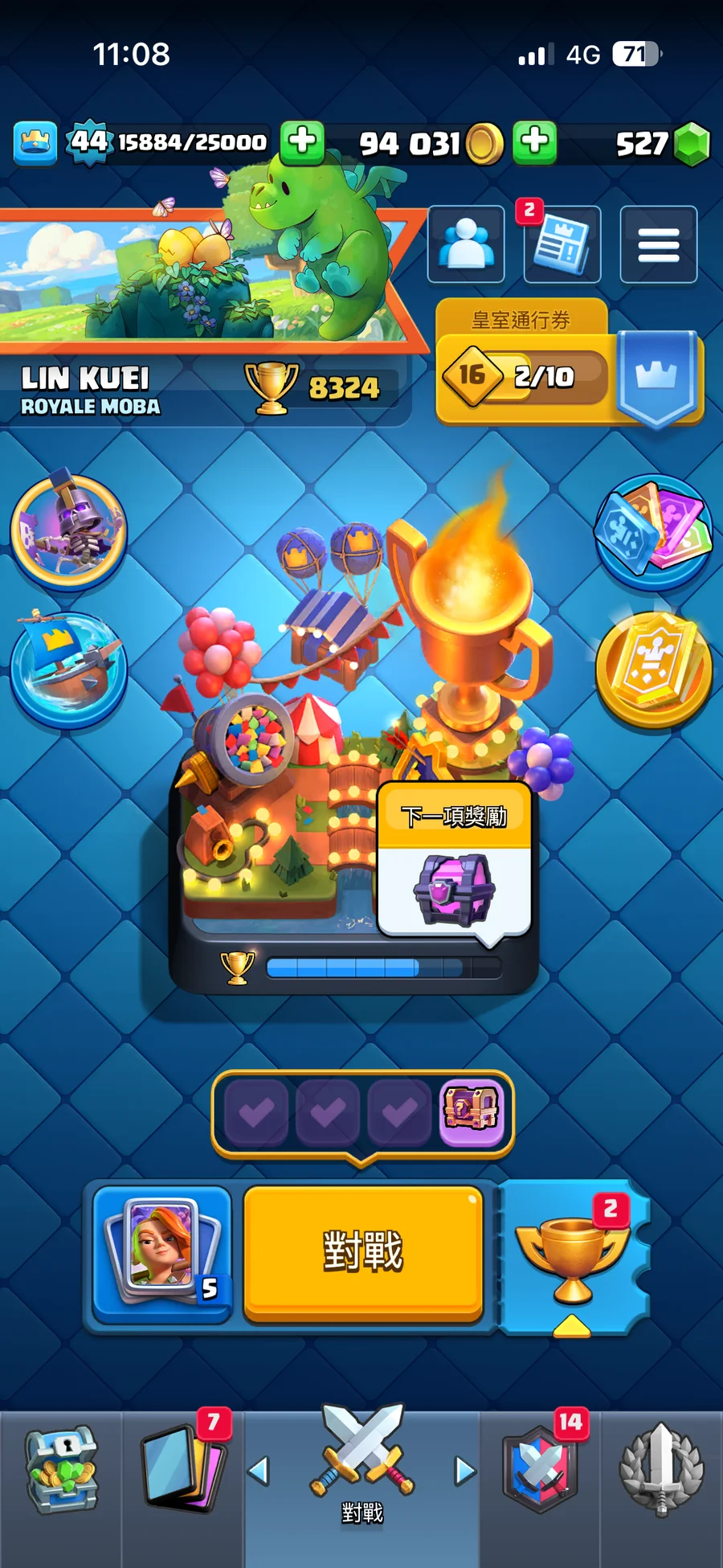Tap the daily task reward chest

pyautogui.click(x=472, y=1110)
